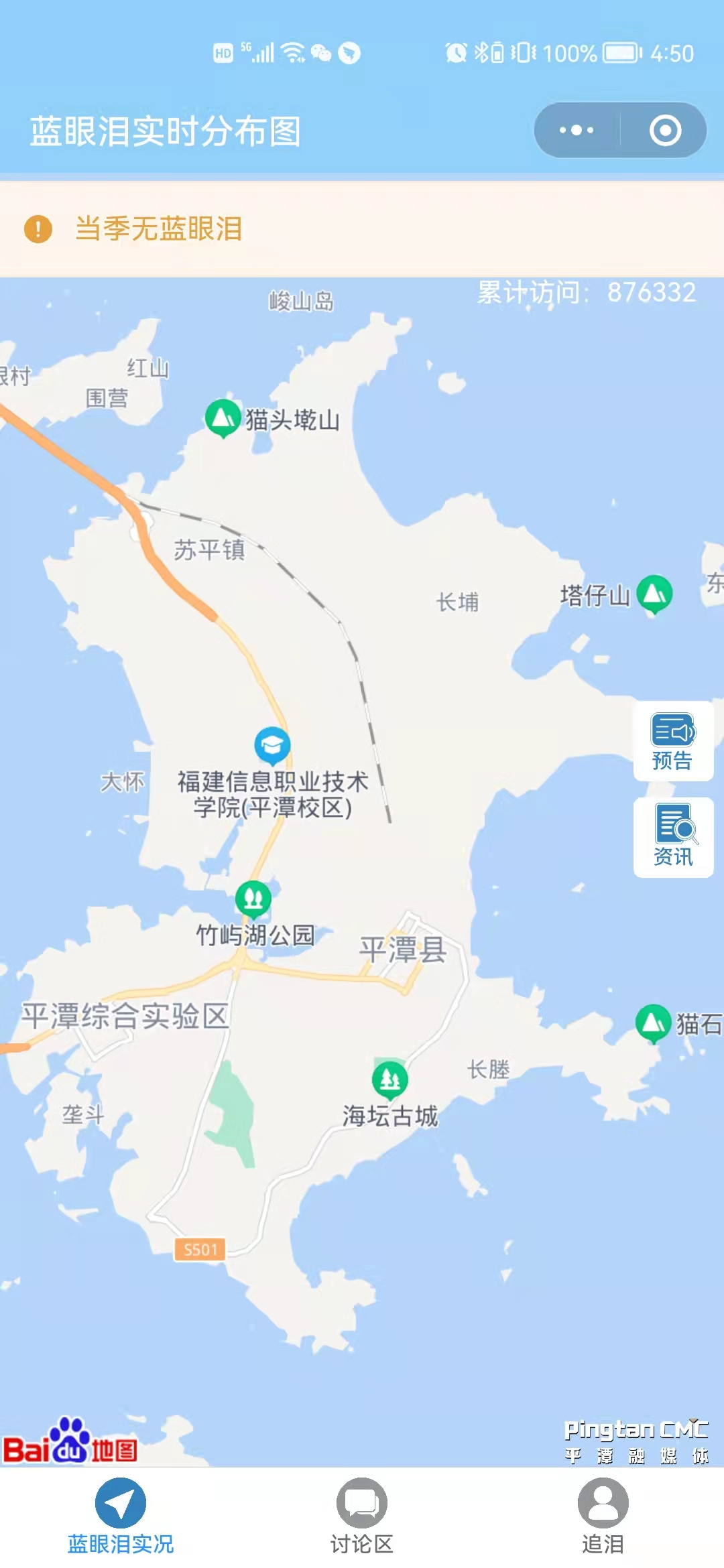Tap the 塔仔山 map marker
The width and height of the screenshot is (724, 1568).
[654, 594]
